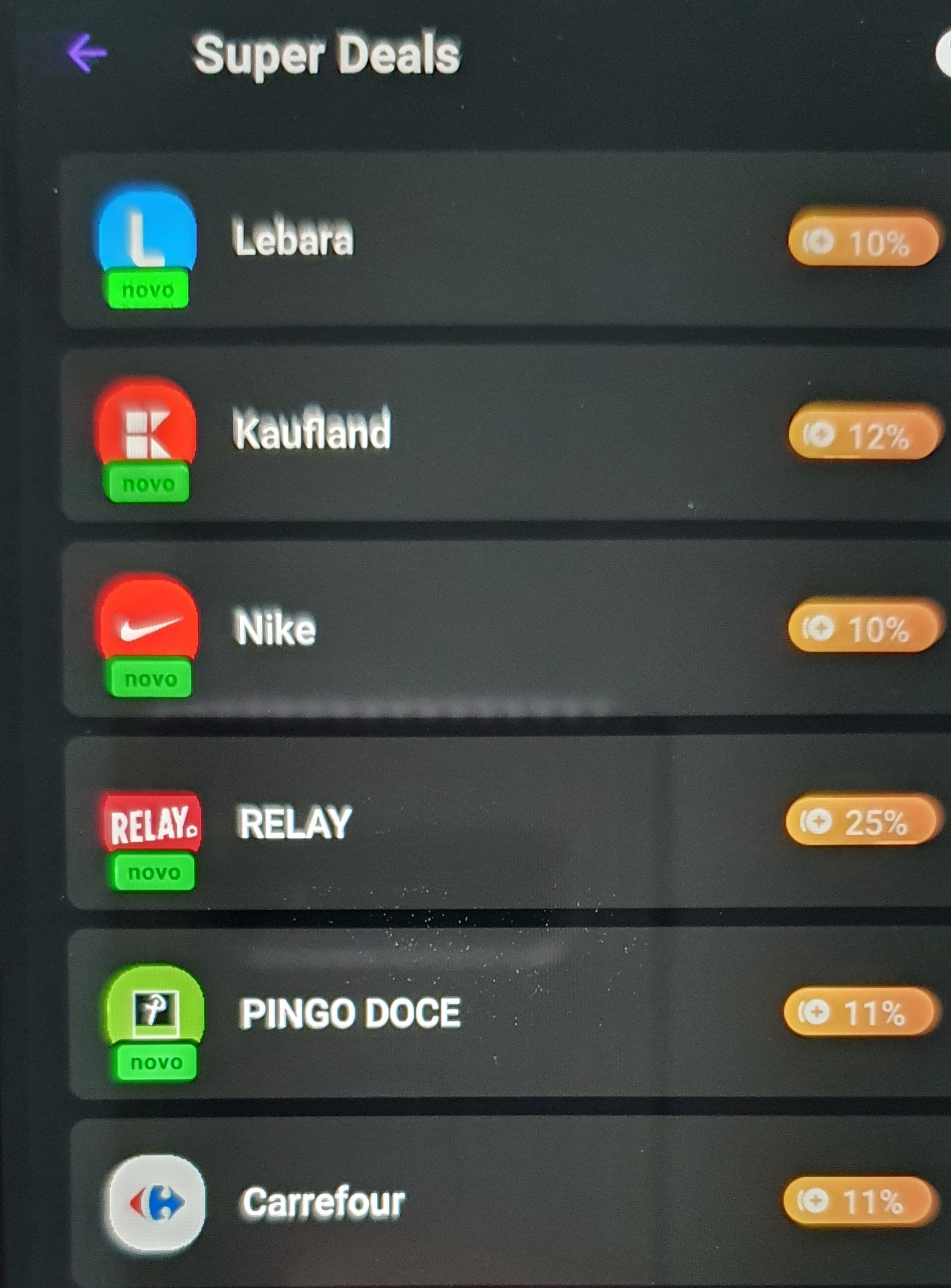The width and height of the screenshot is (951, 1288).
Task: Select the Nike deal
Action: coord(275,628)
